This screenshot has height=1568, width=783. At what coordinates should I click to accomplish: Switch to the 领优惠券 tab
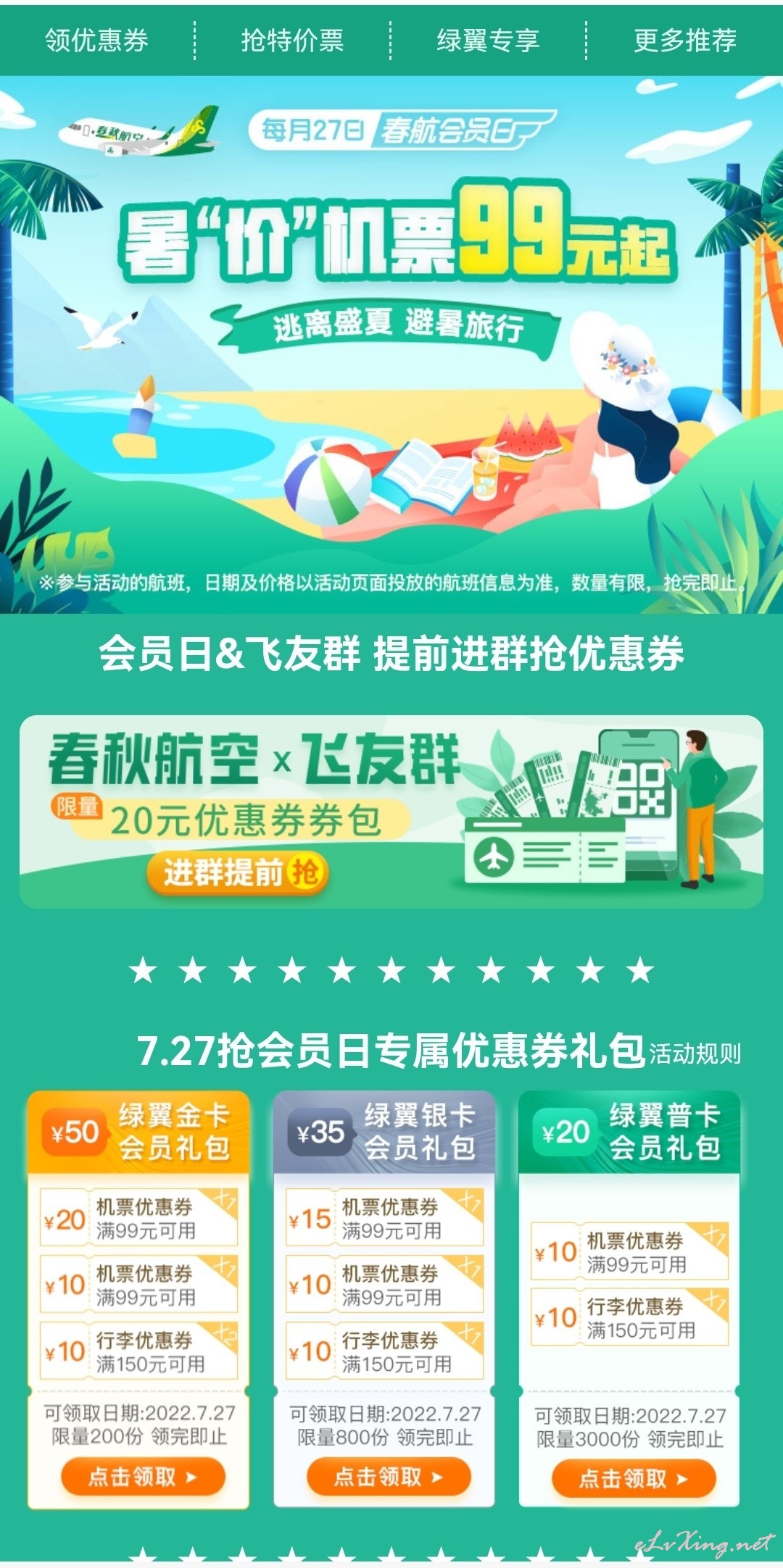click(x=96, y=41)
